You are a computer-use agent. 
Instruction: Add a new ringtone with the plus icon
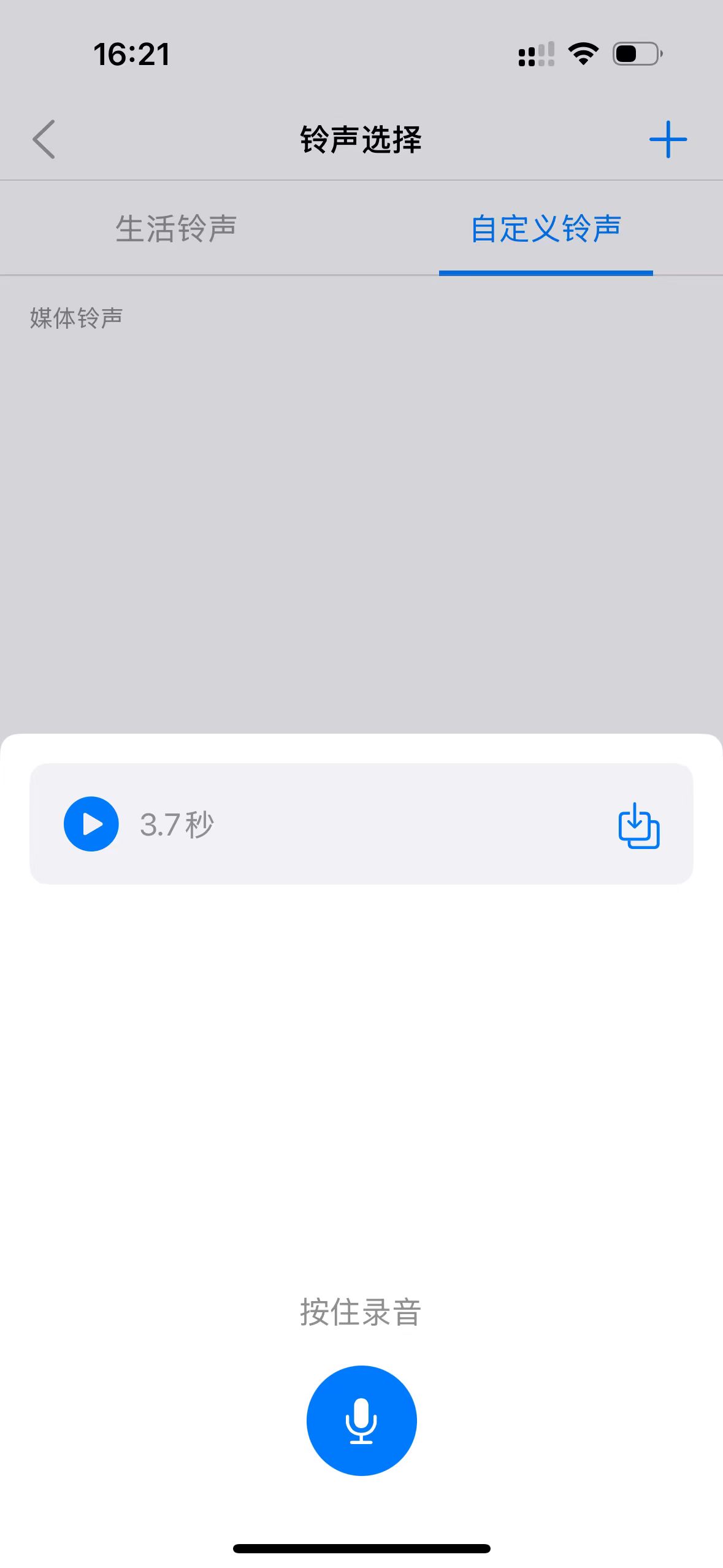(668, 139)
